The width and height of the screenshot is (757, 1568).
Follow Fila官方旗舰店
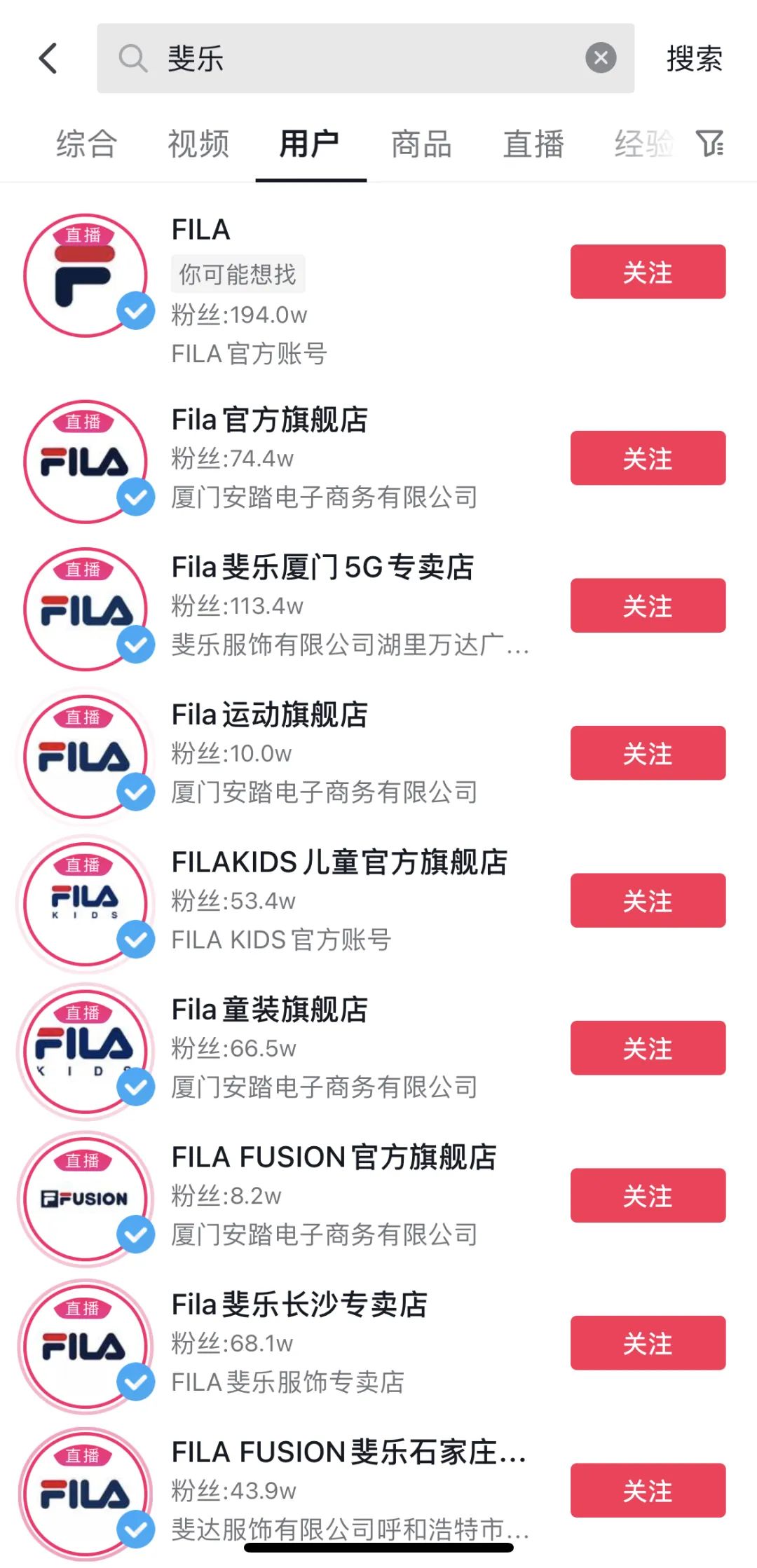[x=648, y=458]
